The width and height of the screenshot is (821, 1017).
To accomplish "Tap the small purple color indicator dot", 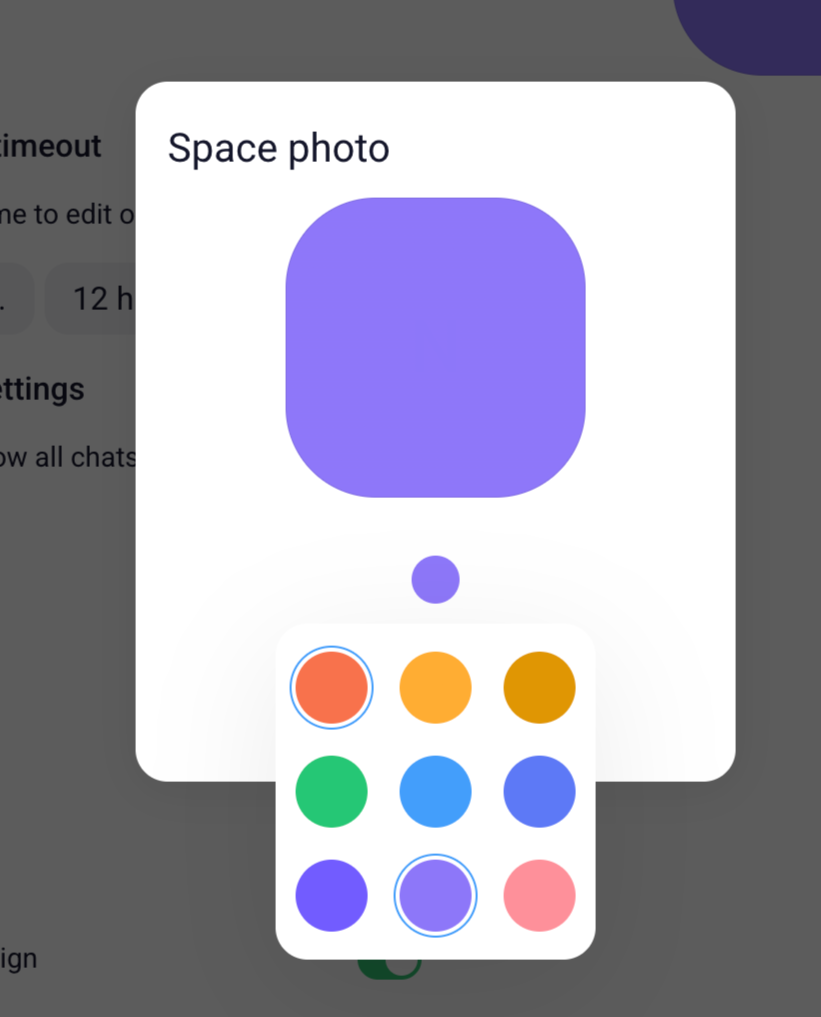I will [x=435, y=578].
